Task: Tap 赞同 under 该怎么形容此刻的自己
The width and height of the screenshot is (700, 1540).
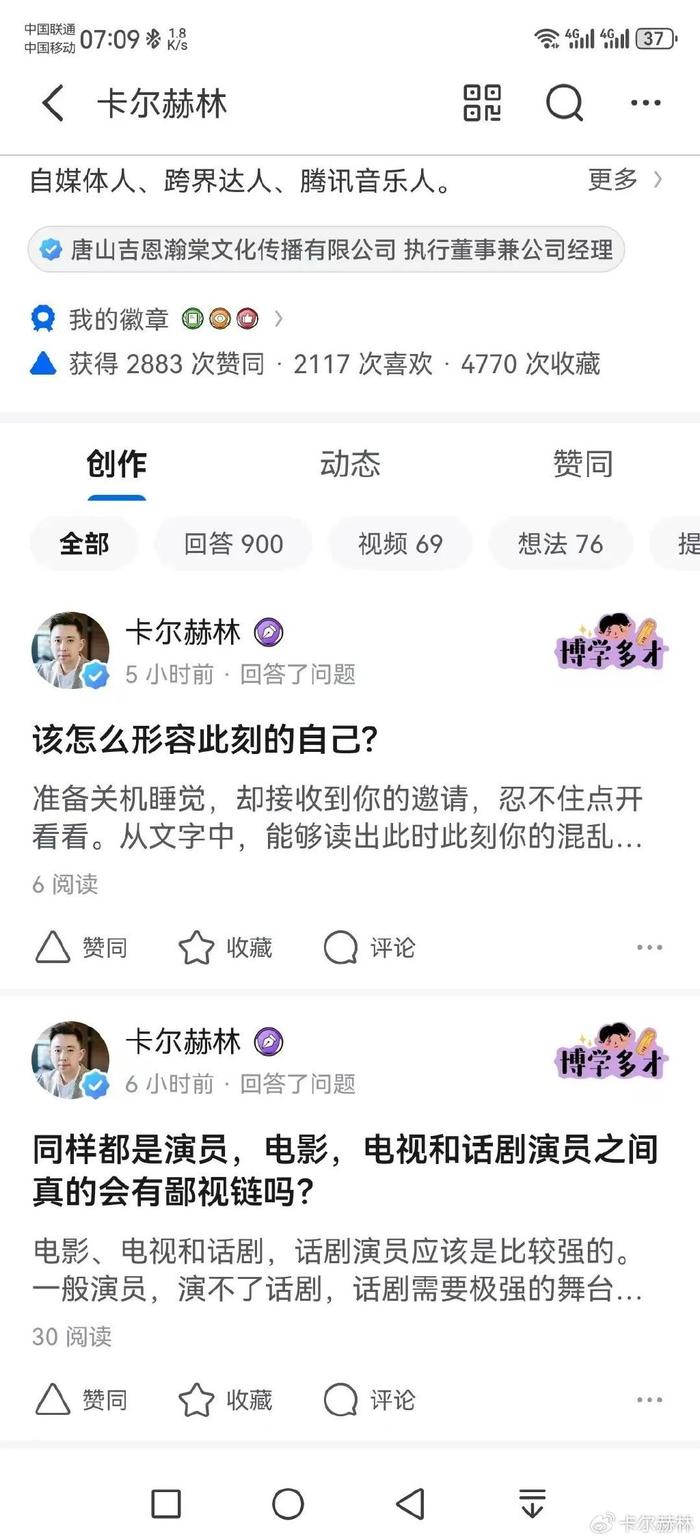Action: tap(82, 947)
